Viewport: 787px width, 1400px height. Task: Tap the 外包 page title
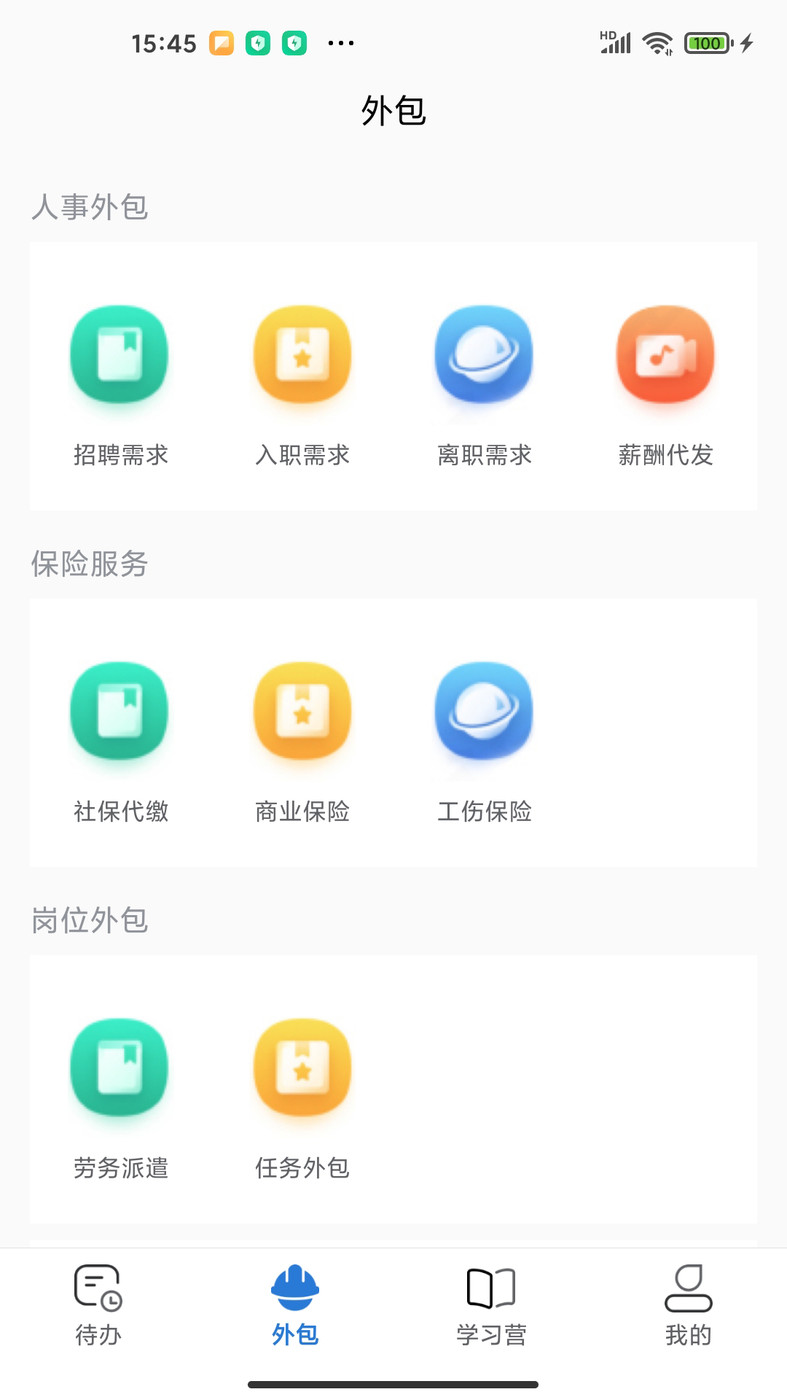(x=393, y=111)
